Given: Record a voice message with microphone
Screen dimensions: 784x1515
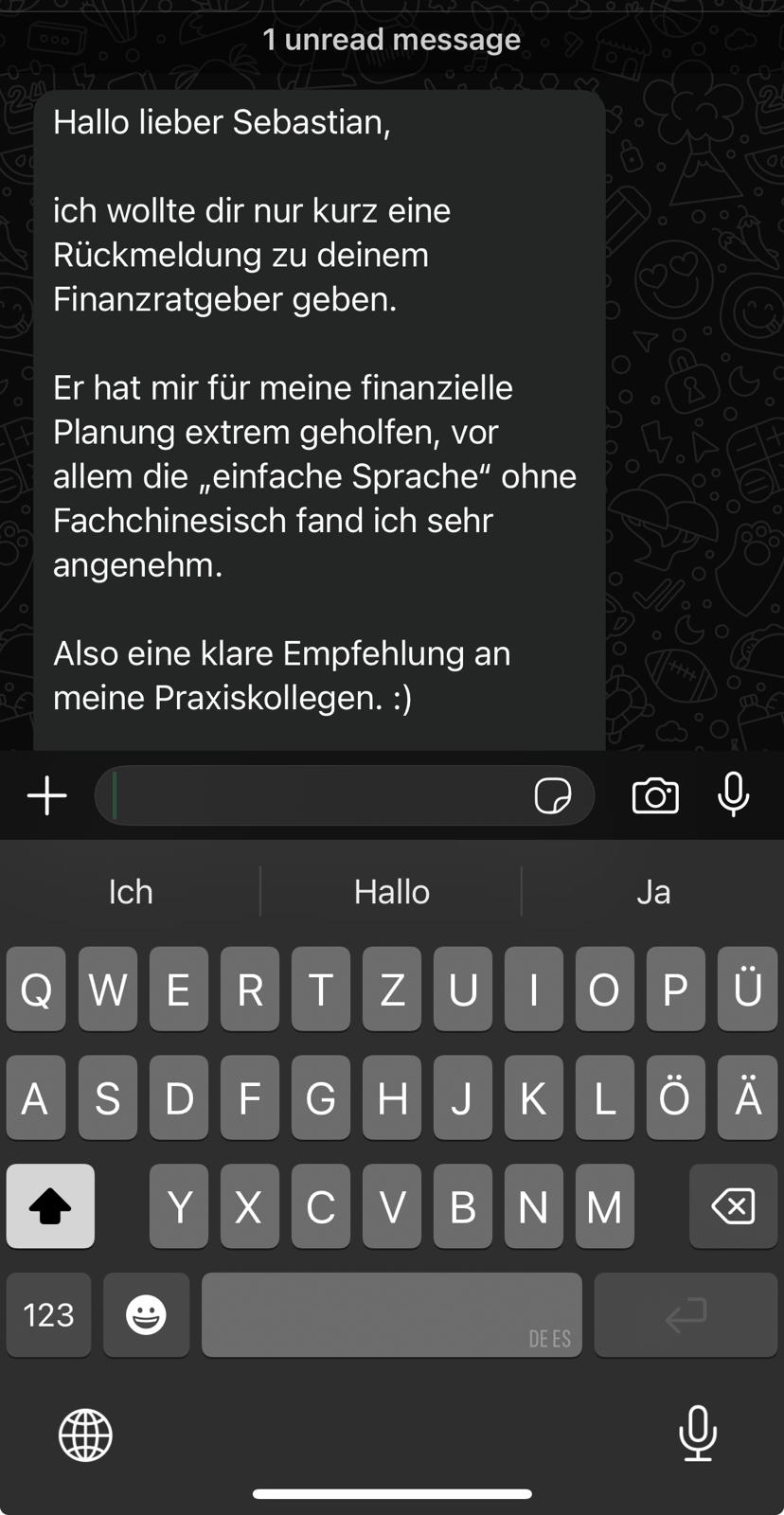Looking at the screenshot, I should [734, 793].
